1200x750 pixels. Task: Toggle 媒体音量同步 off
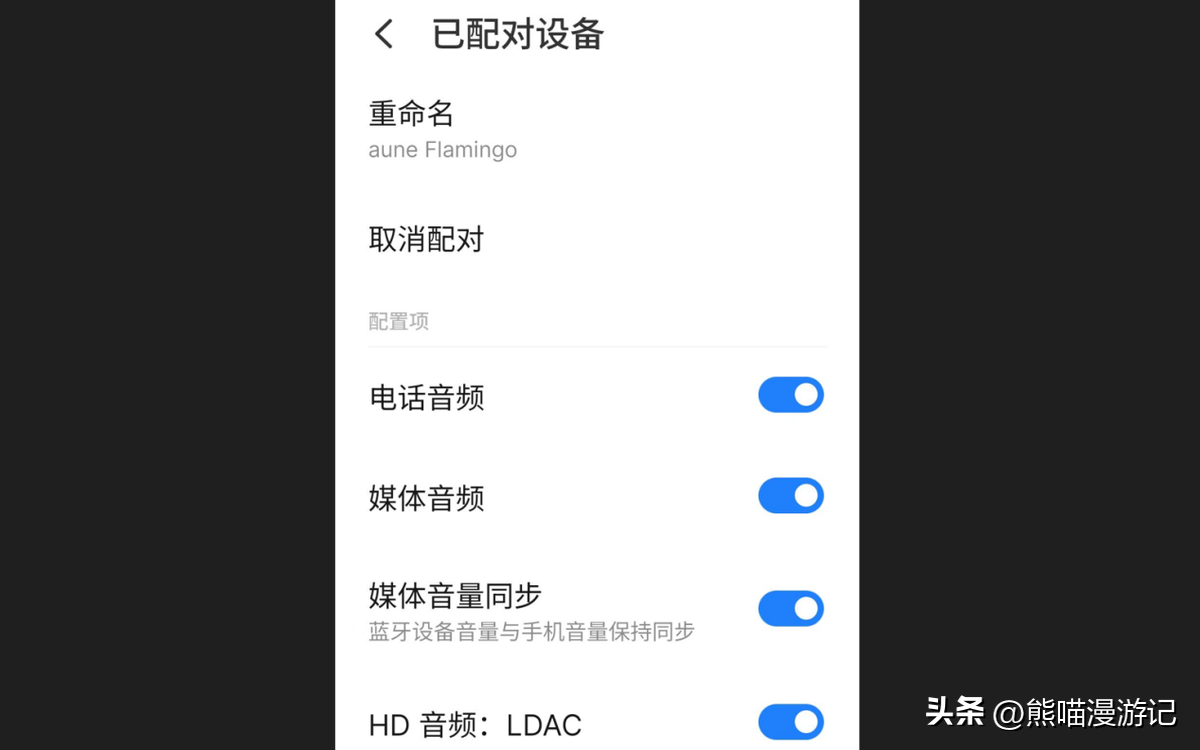tap(790, 608)
